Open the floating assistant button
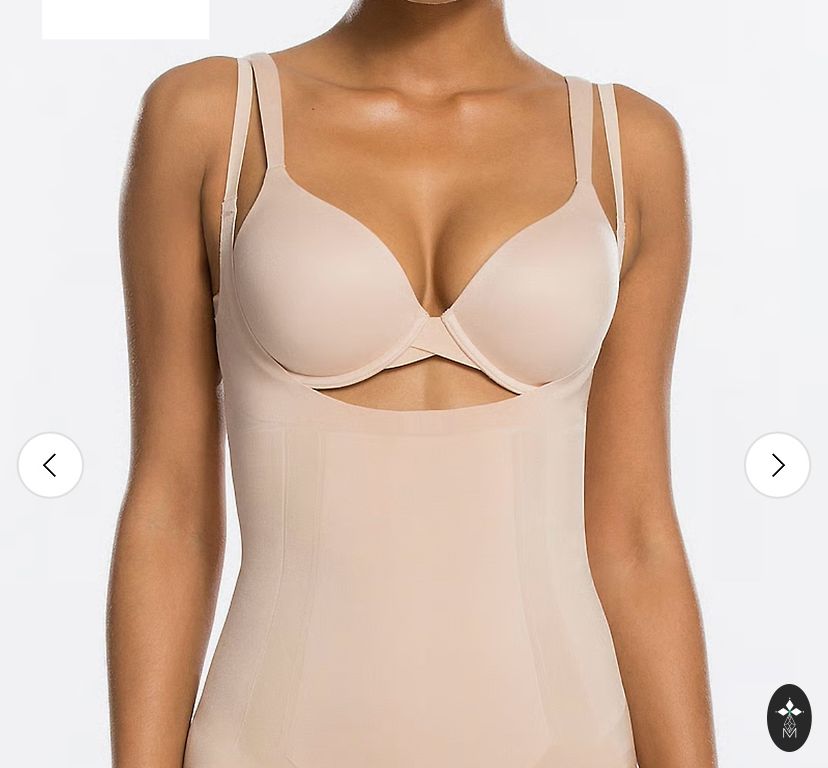The image size is (828, 768). coord(789,718)
